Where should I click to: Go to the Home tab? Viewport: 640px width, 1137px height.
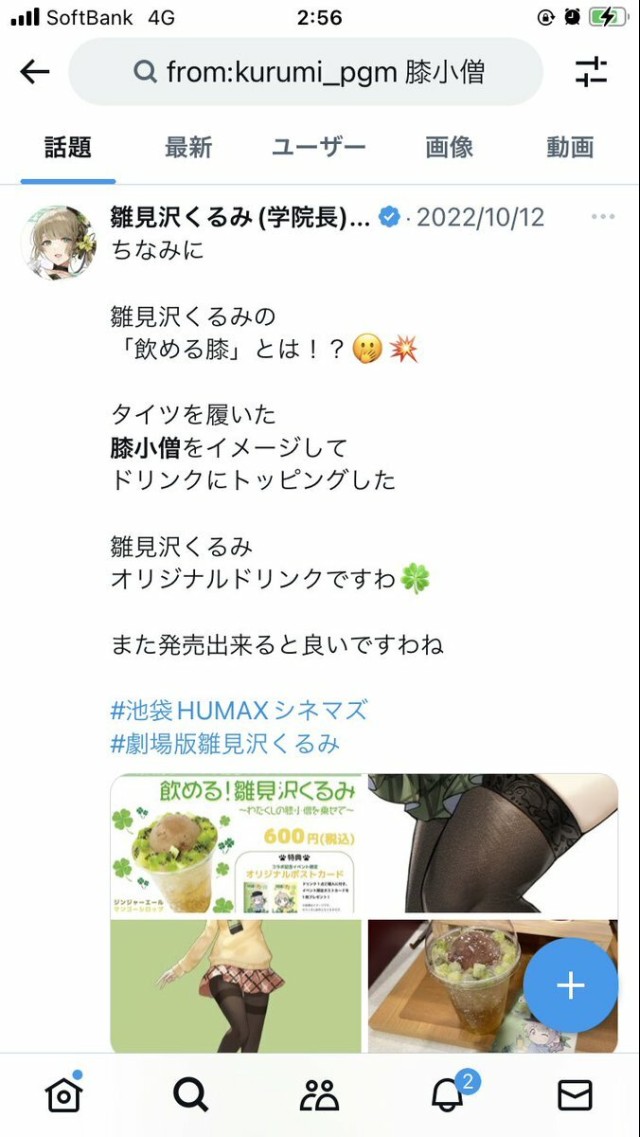tap(64, 1095)
